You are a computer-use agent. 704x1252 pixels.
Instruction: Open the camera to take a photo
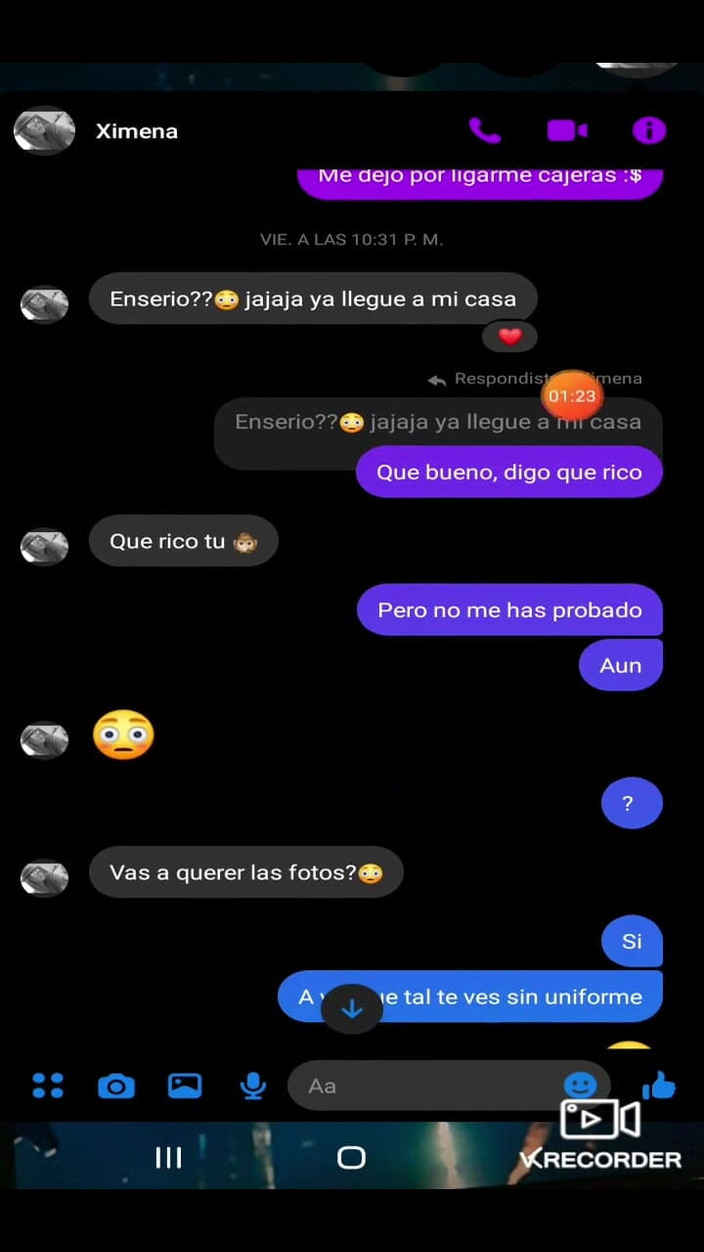116,1085
